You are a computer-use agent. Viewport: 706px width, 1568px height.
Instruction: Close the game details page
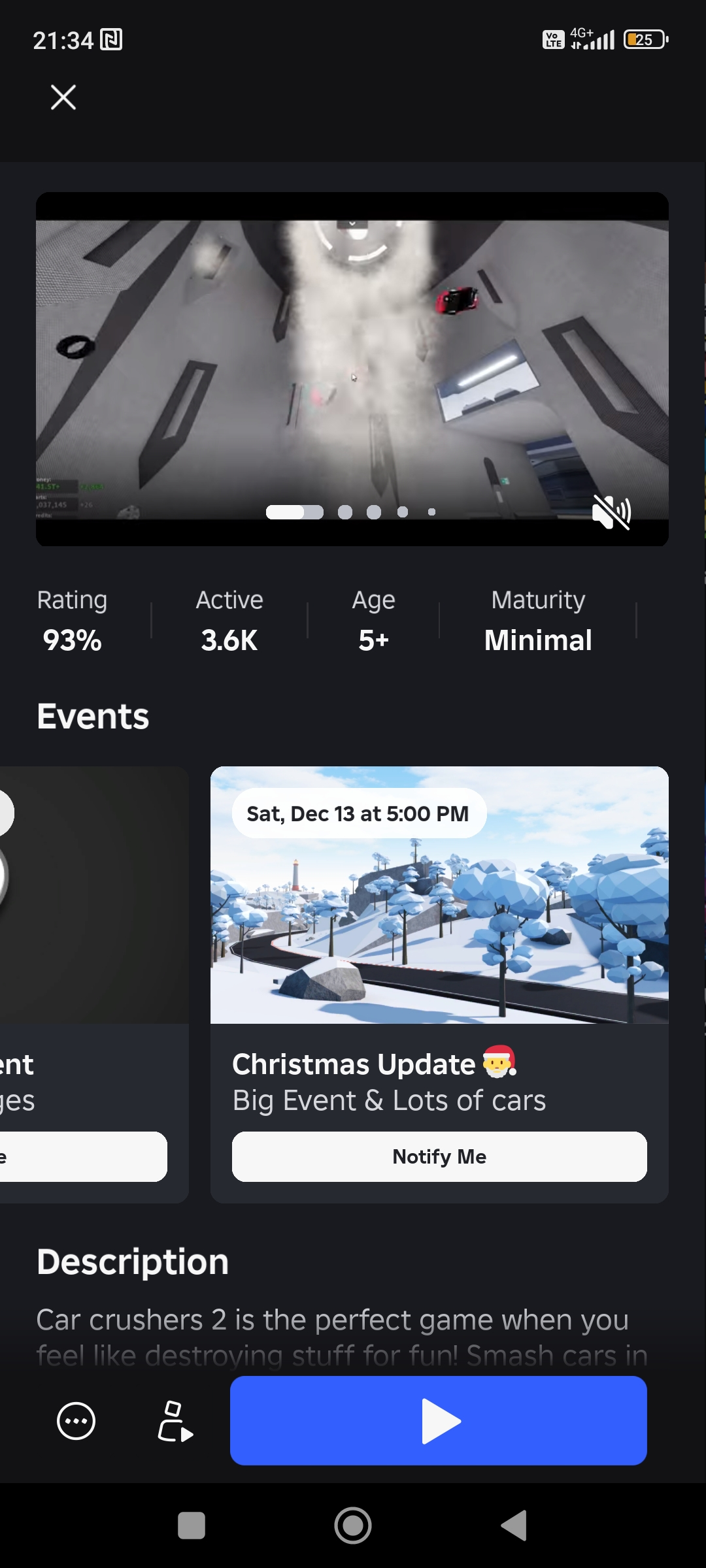[x=63, y=98]
